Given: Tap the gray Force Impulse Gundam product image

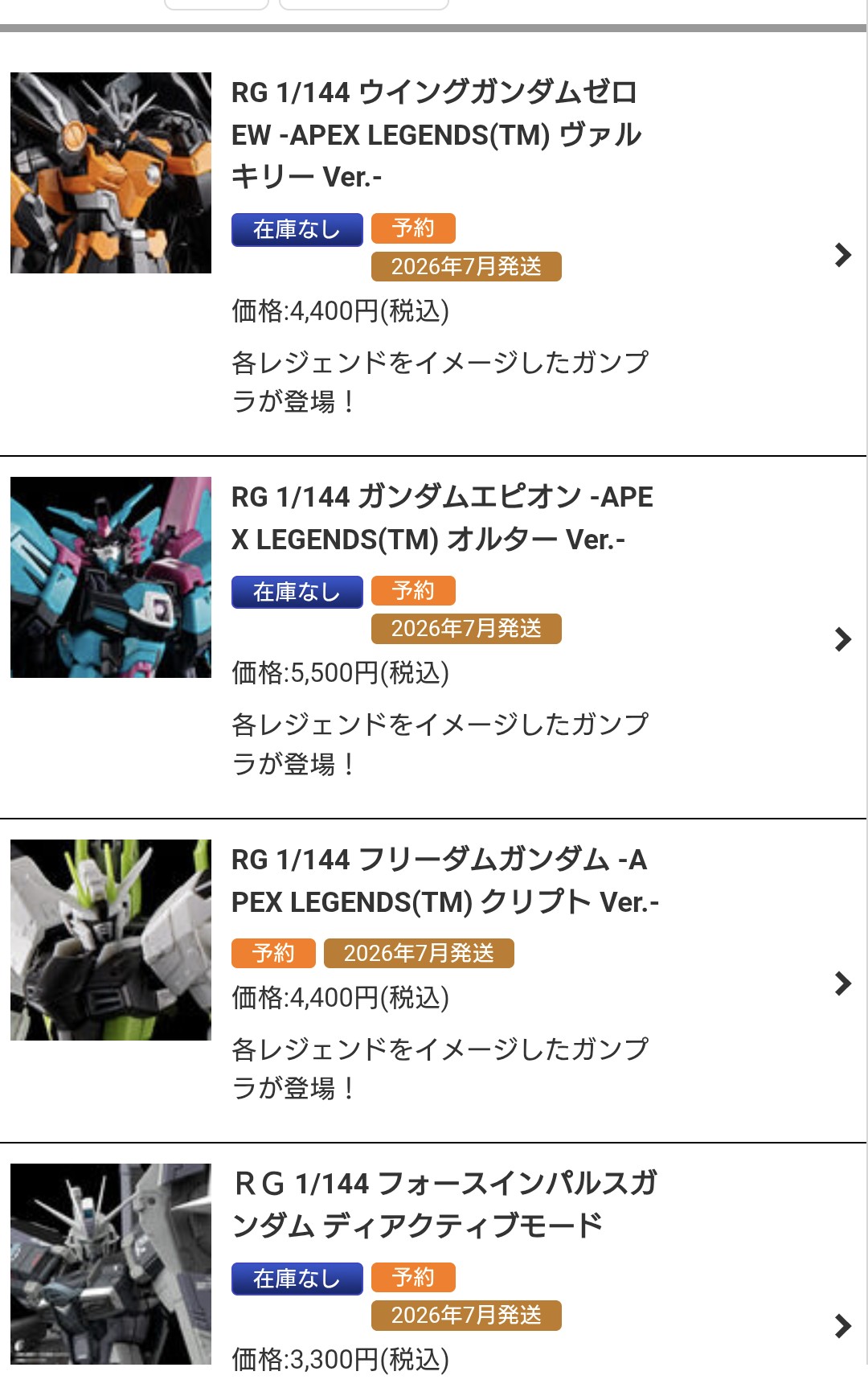Looking at the screenshot, I should click(111, 1263).
